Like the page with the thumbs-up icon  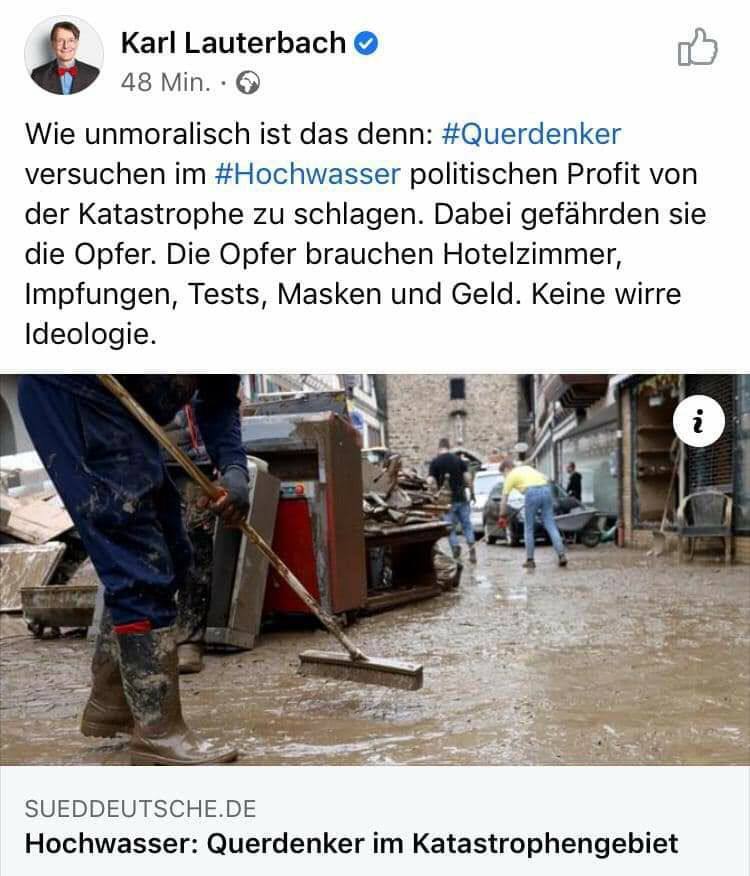point(698,47)
